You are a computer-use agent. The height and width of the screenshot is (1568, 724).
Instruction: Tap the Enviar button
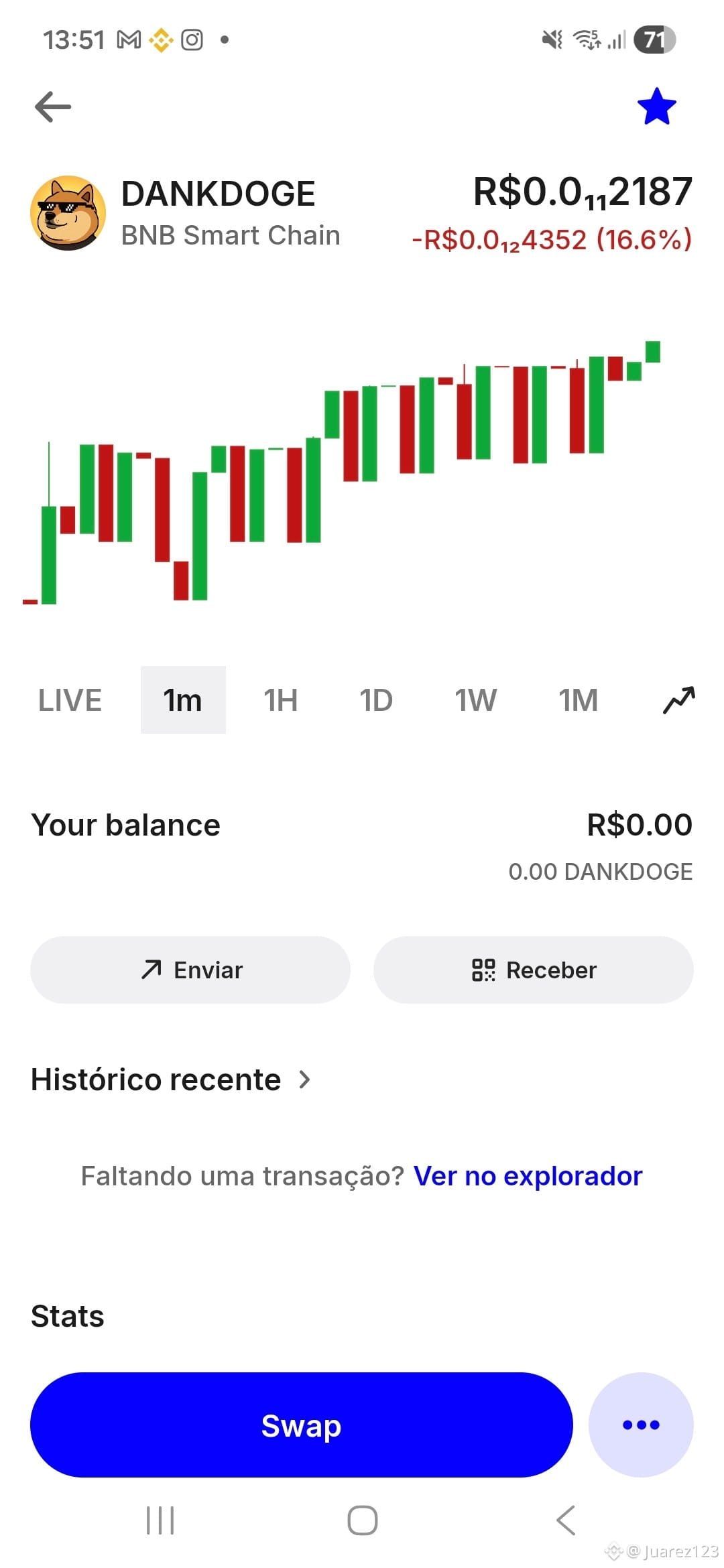pyautogui.click(x=190, y=970)
